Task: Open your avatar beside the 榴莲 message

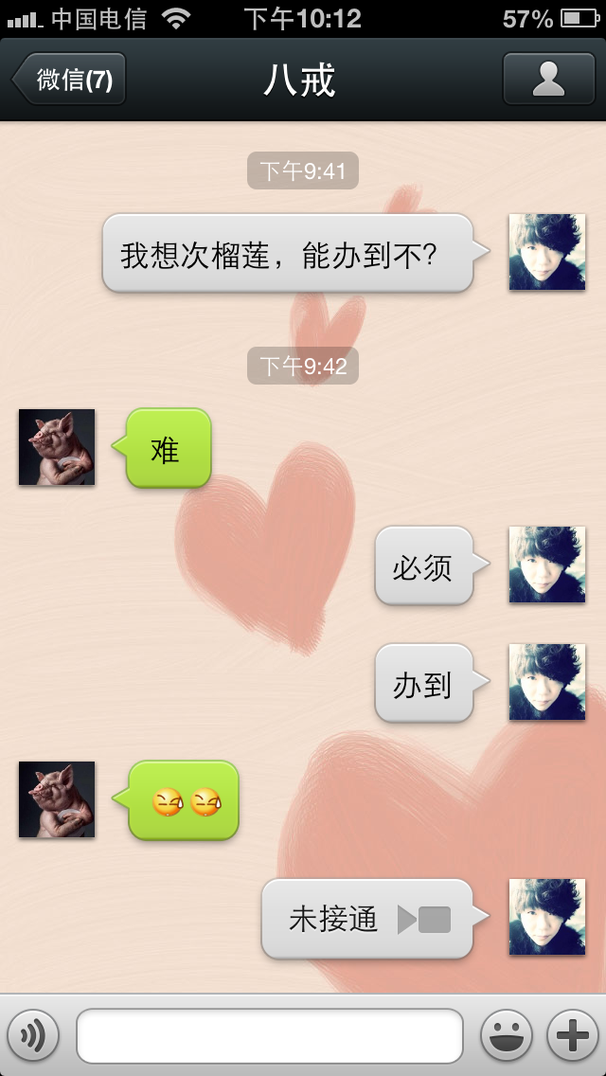Action: (x=547, y=252)
